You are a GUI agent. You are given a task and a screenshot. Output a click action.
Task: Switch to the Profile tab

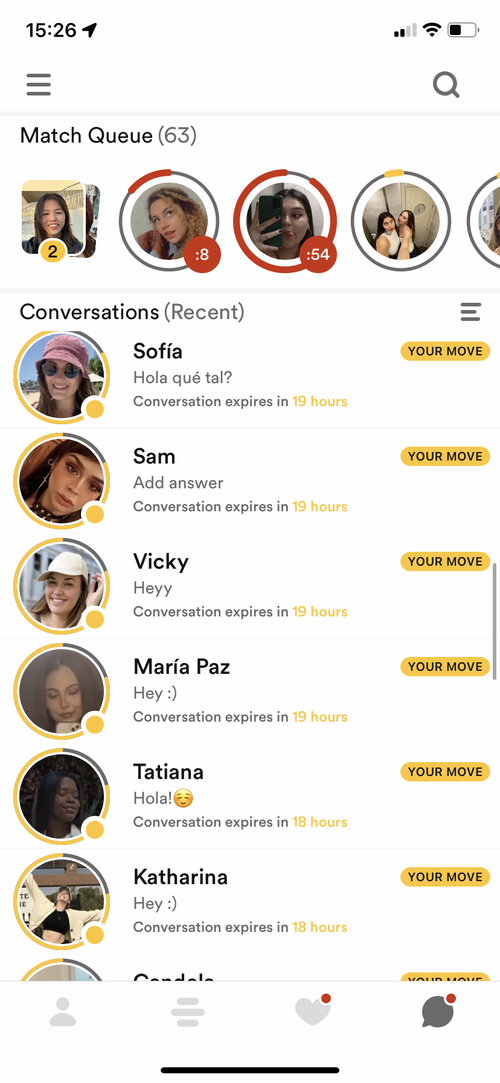tap(63, 1012)
